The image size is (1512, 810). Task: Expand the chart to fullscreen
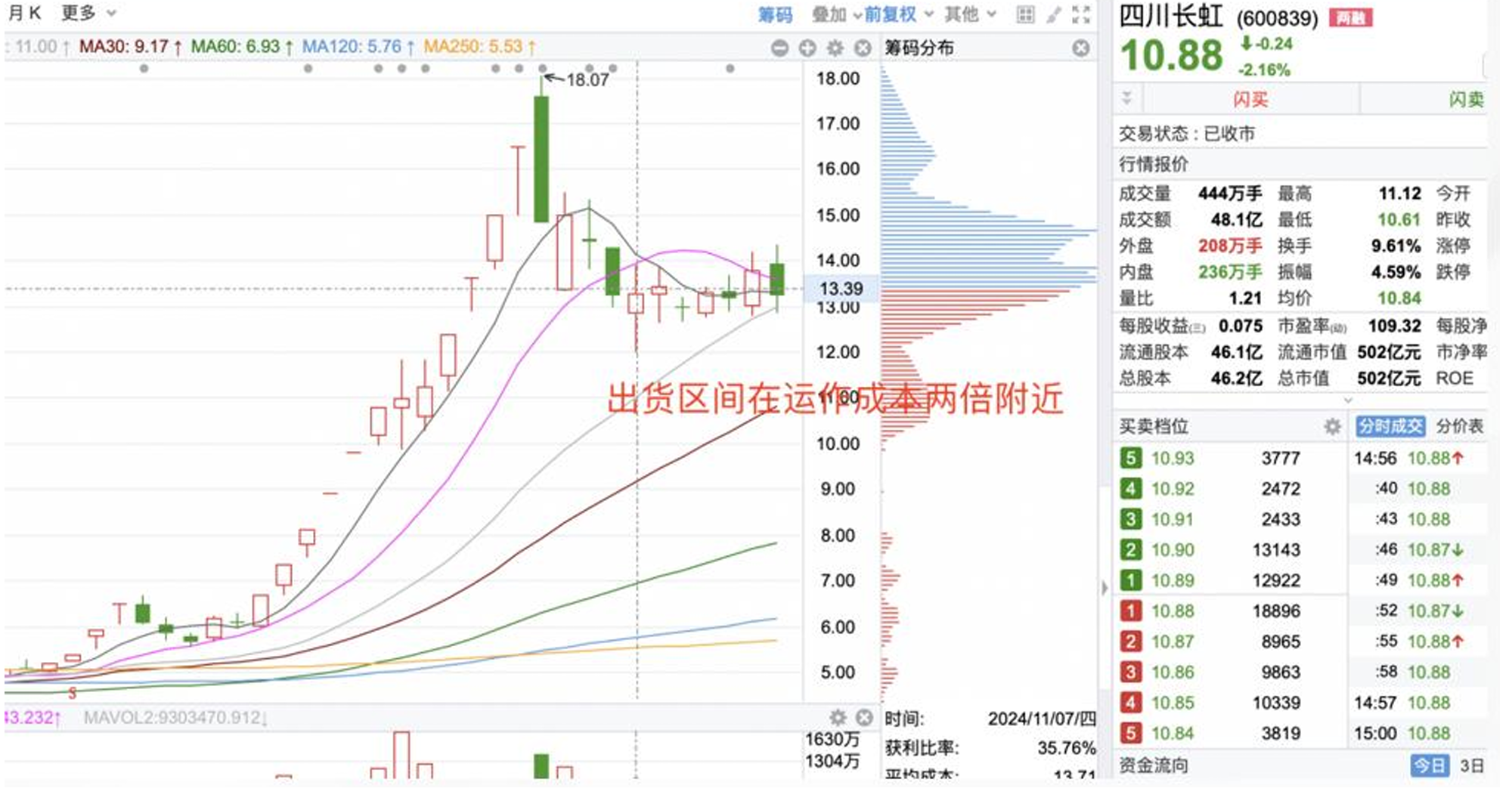pos(1082,14)
